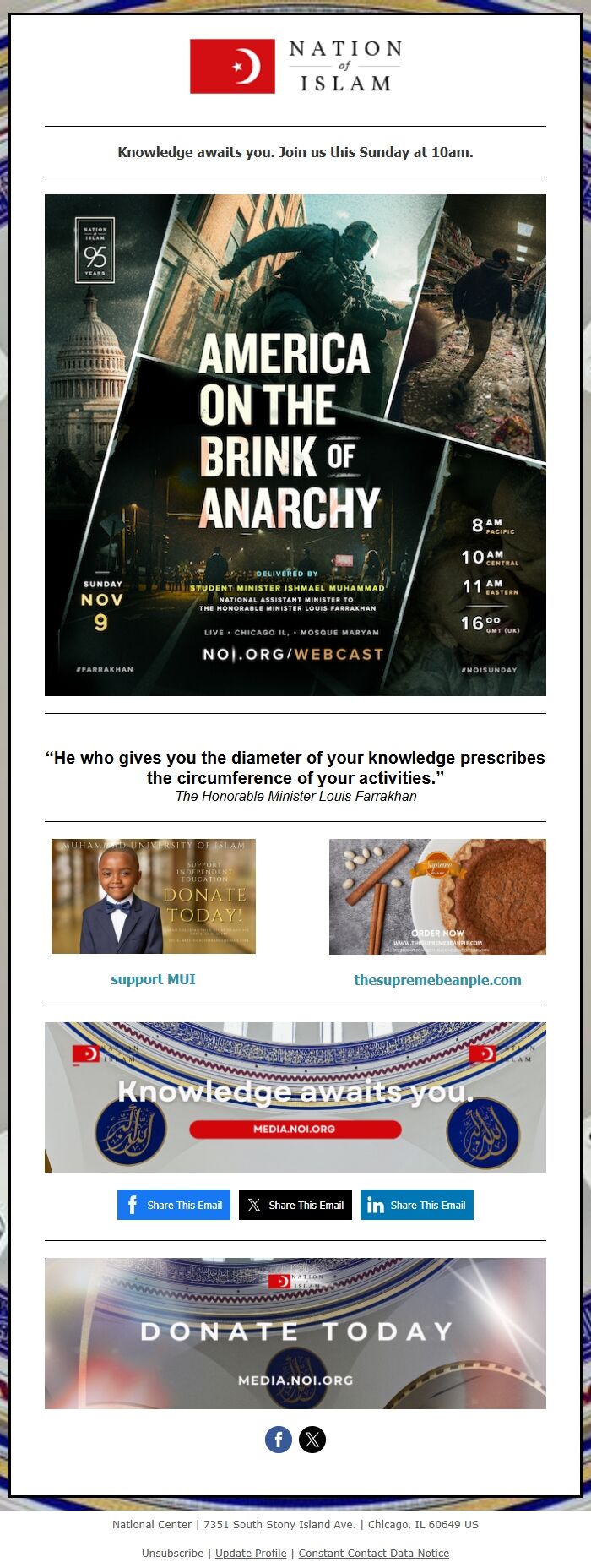
Task: Open the Update Profile link
Action: pos(251,1553)
